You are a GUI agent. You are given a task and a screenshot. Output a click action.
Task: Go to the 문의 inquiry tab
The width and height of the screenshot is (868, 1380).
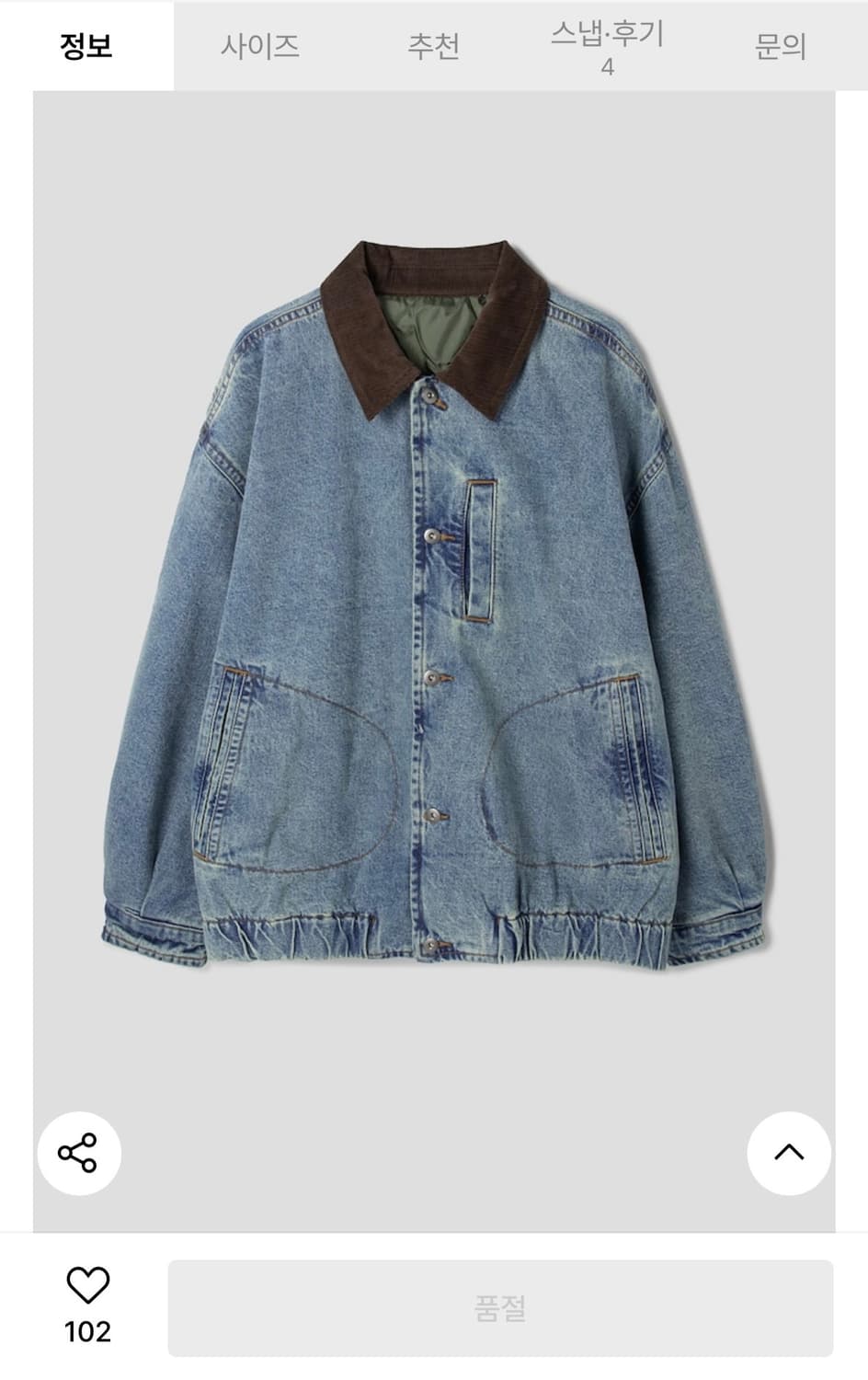coord(780,46)
